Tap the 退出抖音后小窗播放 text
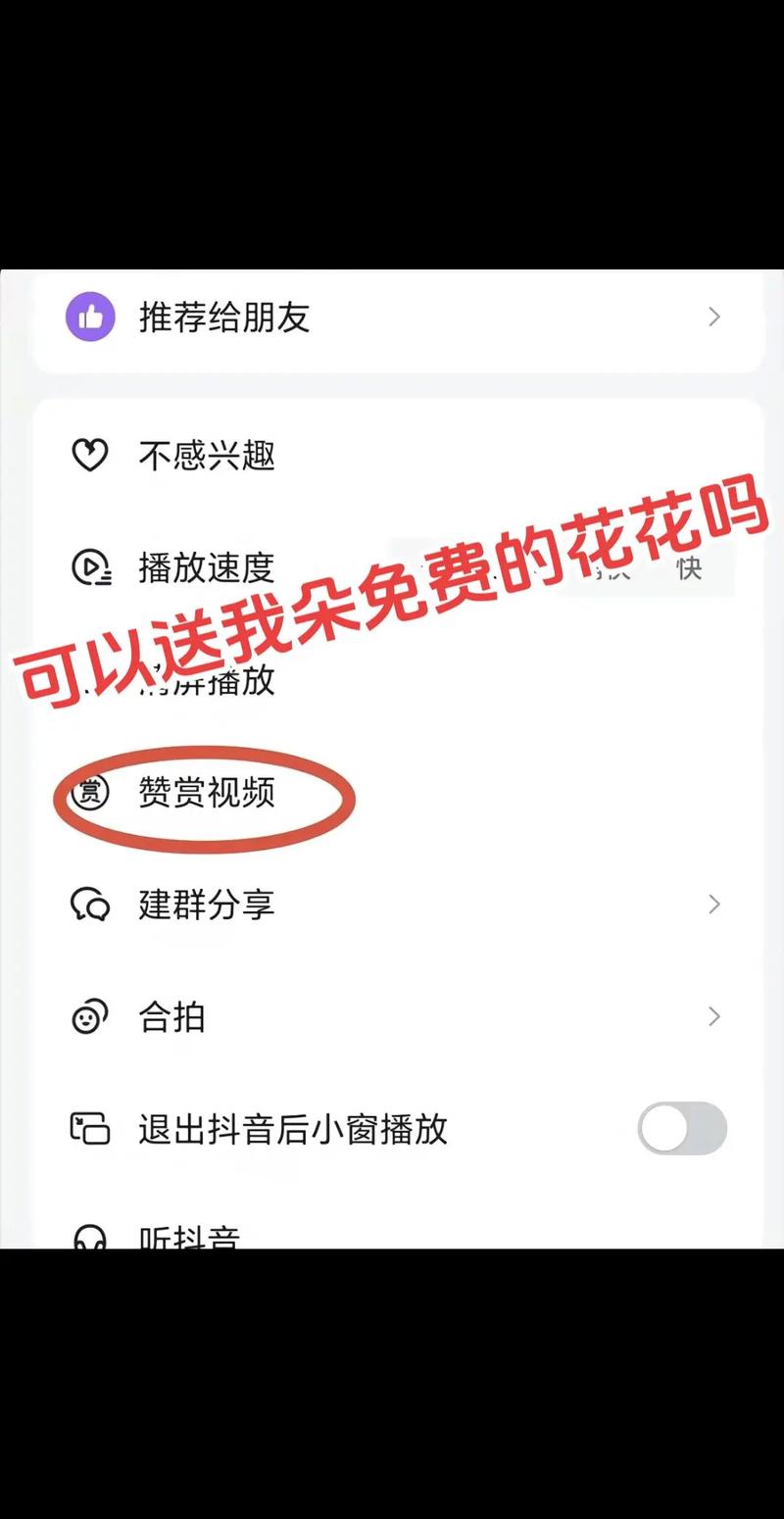The image size is (784, 1519). click(x=292, y=1129)
